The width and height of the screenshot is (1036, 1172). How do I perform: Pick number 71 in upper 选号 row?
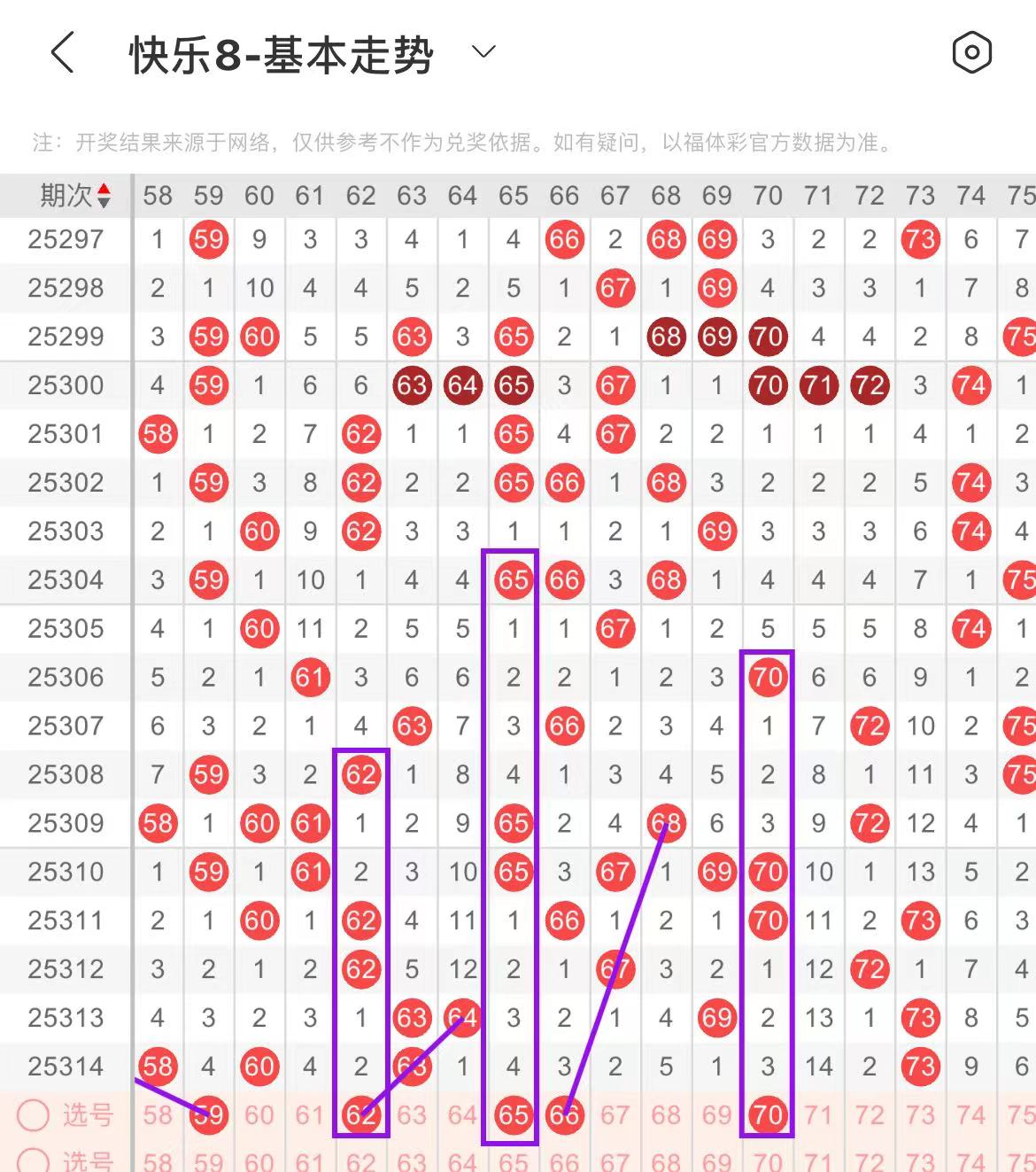818,1115
